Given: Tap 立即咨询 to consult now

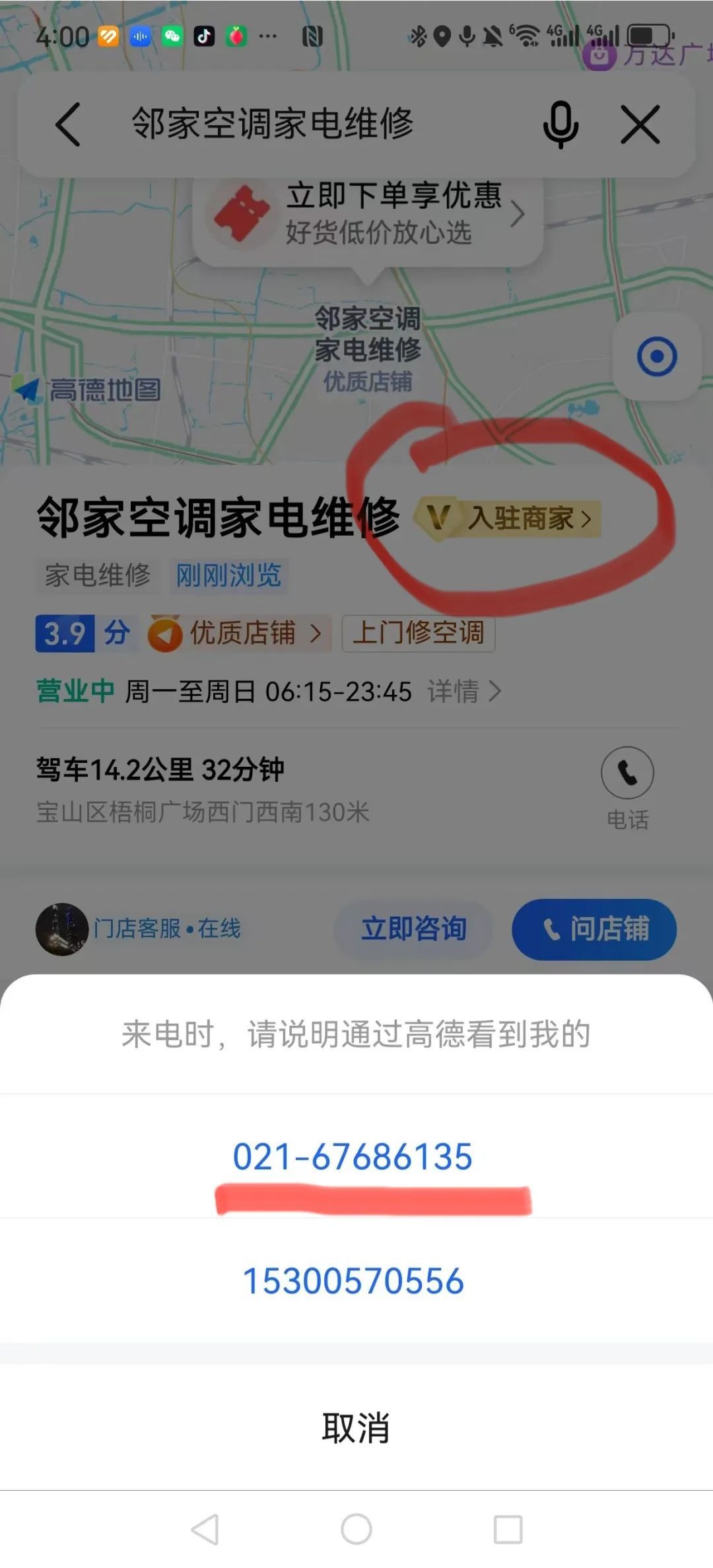Looking at the screenshot, I should pos(414,929).
